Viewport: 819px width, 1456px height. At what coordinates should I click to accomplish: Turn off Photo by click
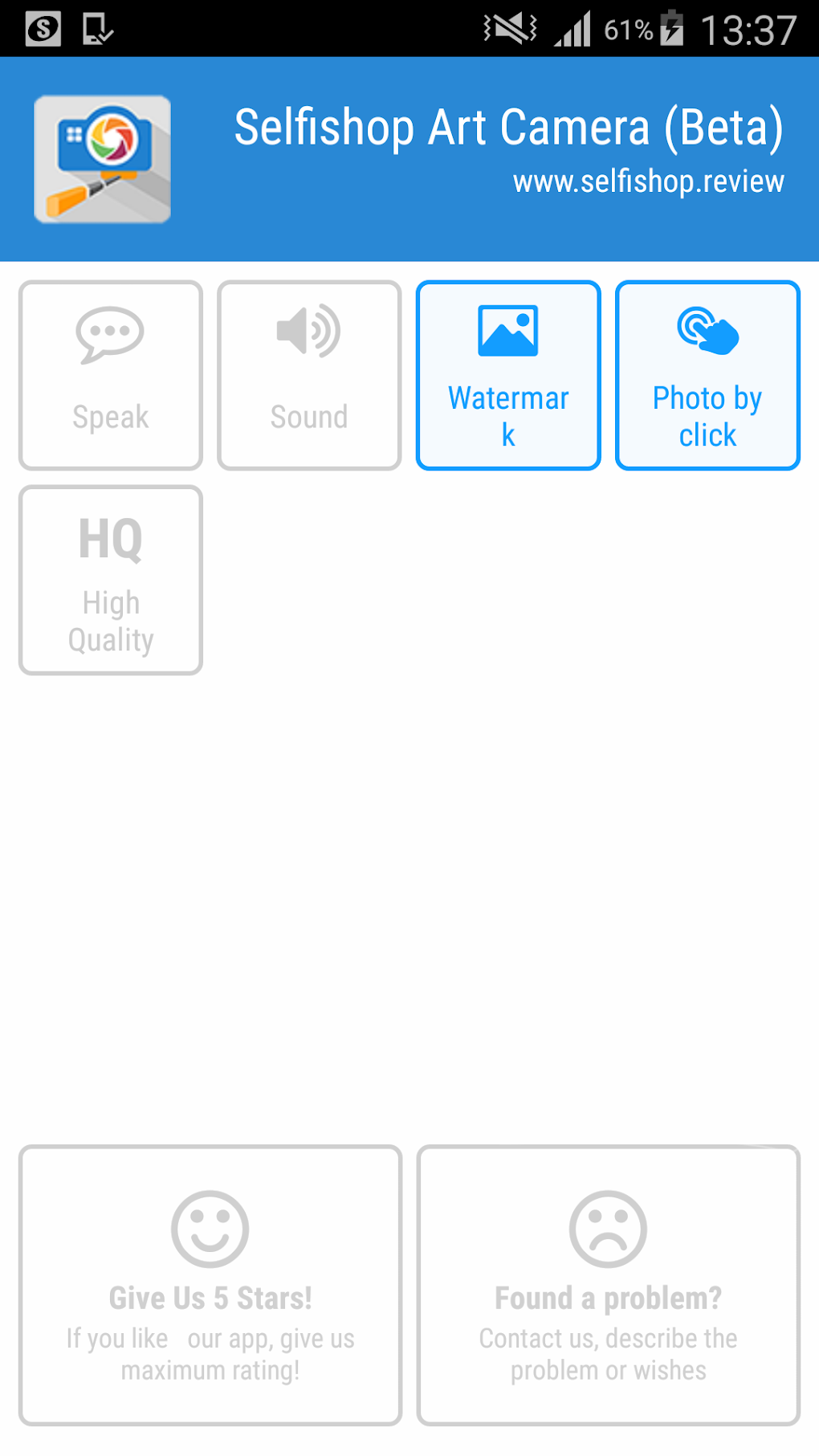(x=707, y=375)
